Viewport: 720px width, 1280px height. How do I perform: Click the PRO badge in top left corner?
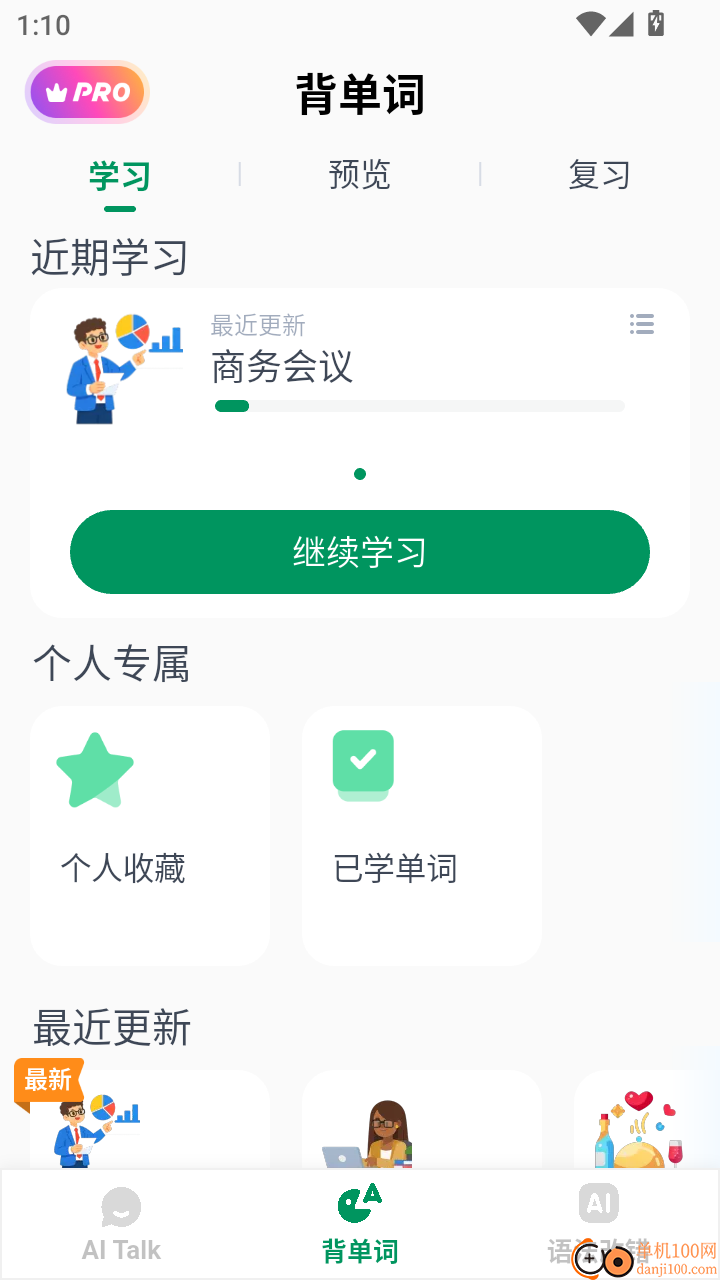86,91
